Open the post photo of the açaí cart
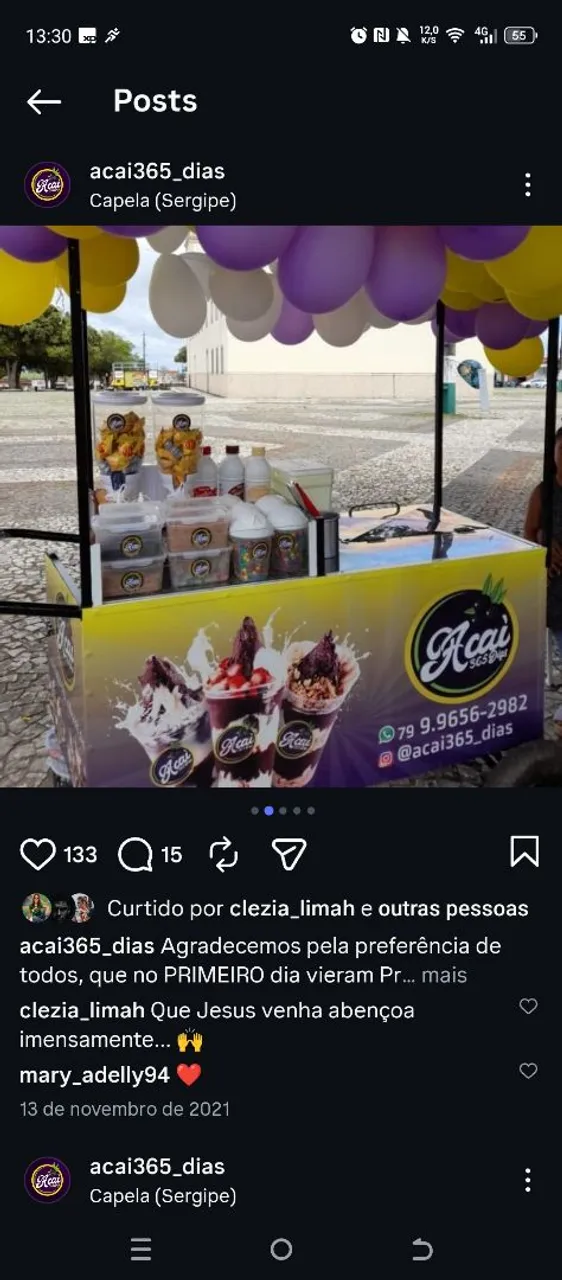Screen dimensions: 562x1280 click(x=281, y=507)
